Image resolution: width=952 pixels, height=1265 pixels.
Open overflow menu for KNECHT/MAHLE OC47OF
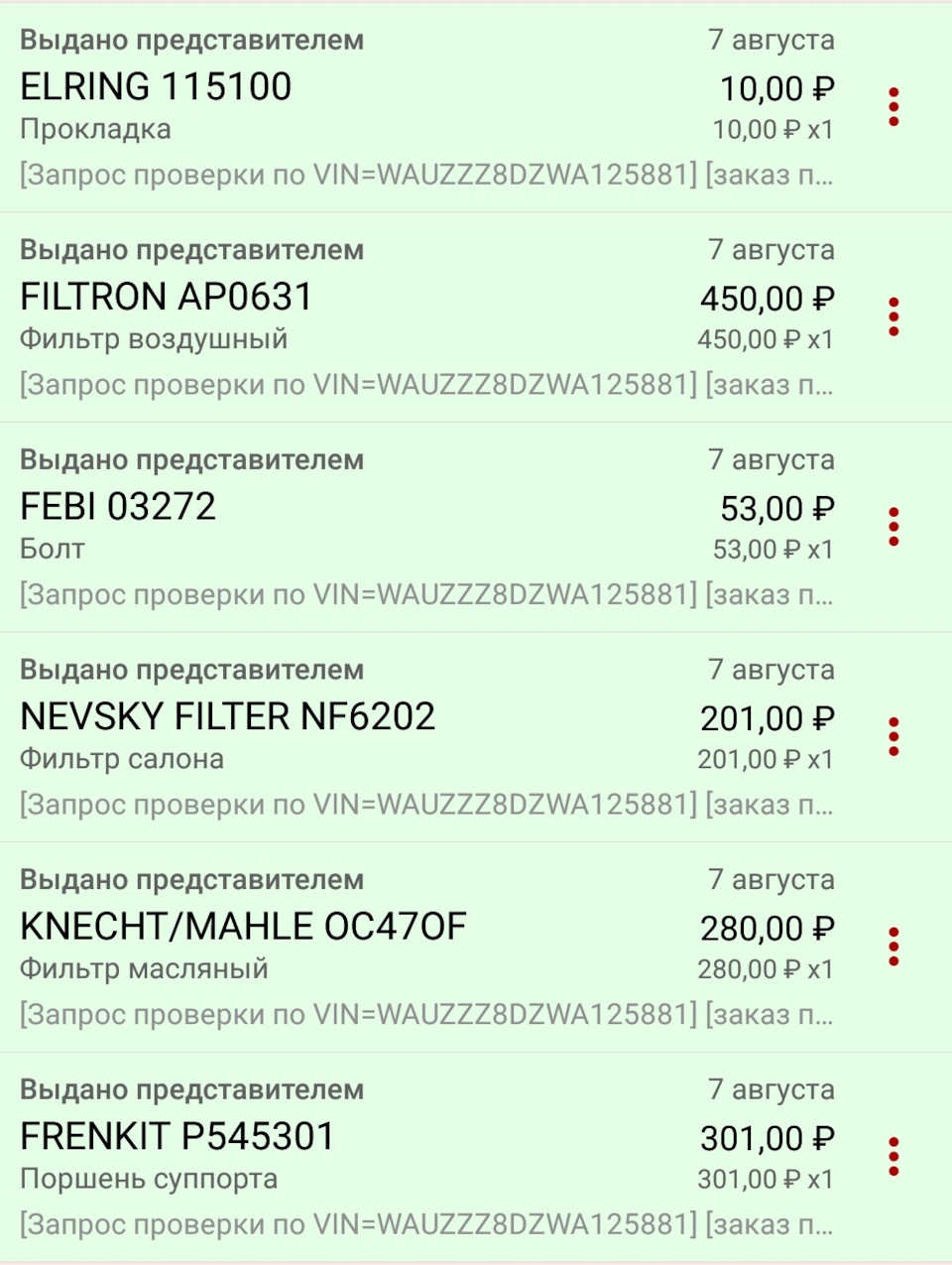893,948
